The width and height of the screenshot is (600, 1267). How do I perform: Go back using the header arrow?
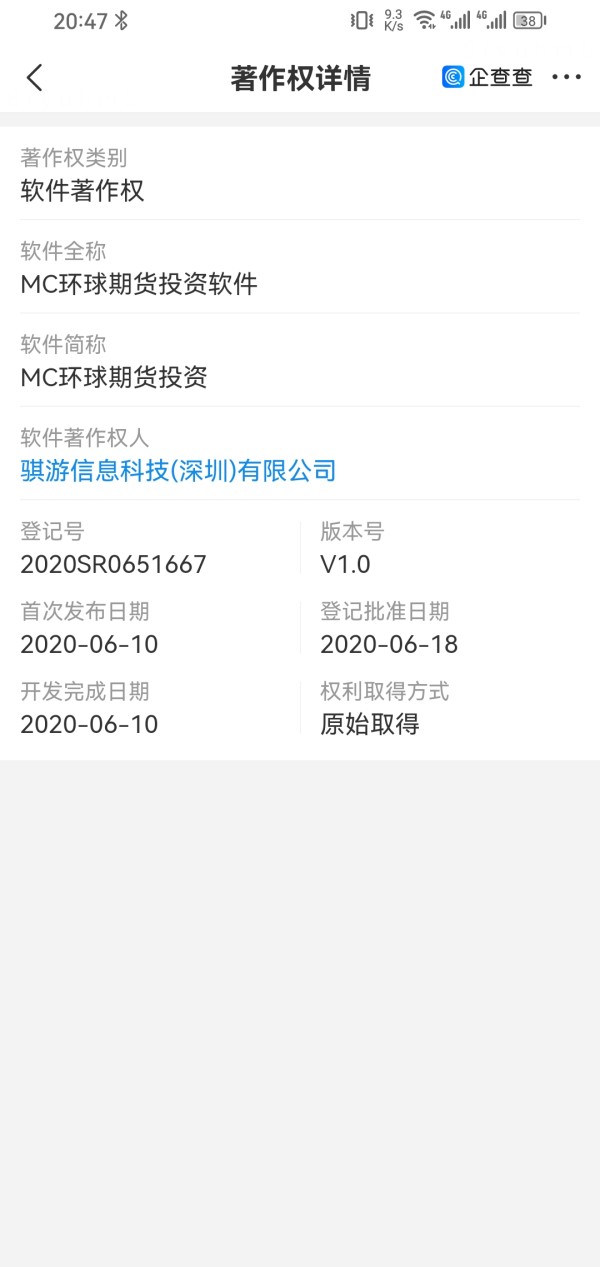pyautogui.click(x=35, y=78)
